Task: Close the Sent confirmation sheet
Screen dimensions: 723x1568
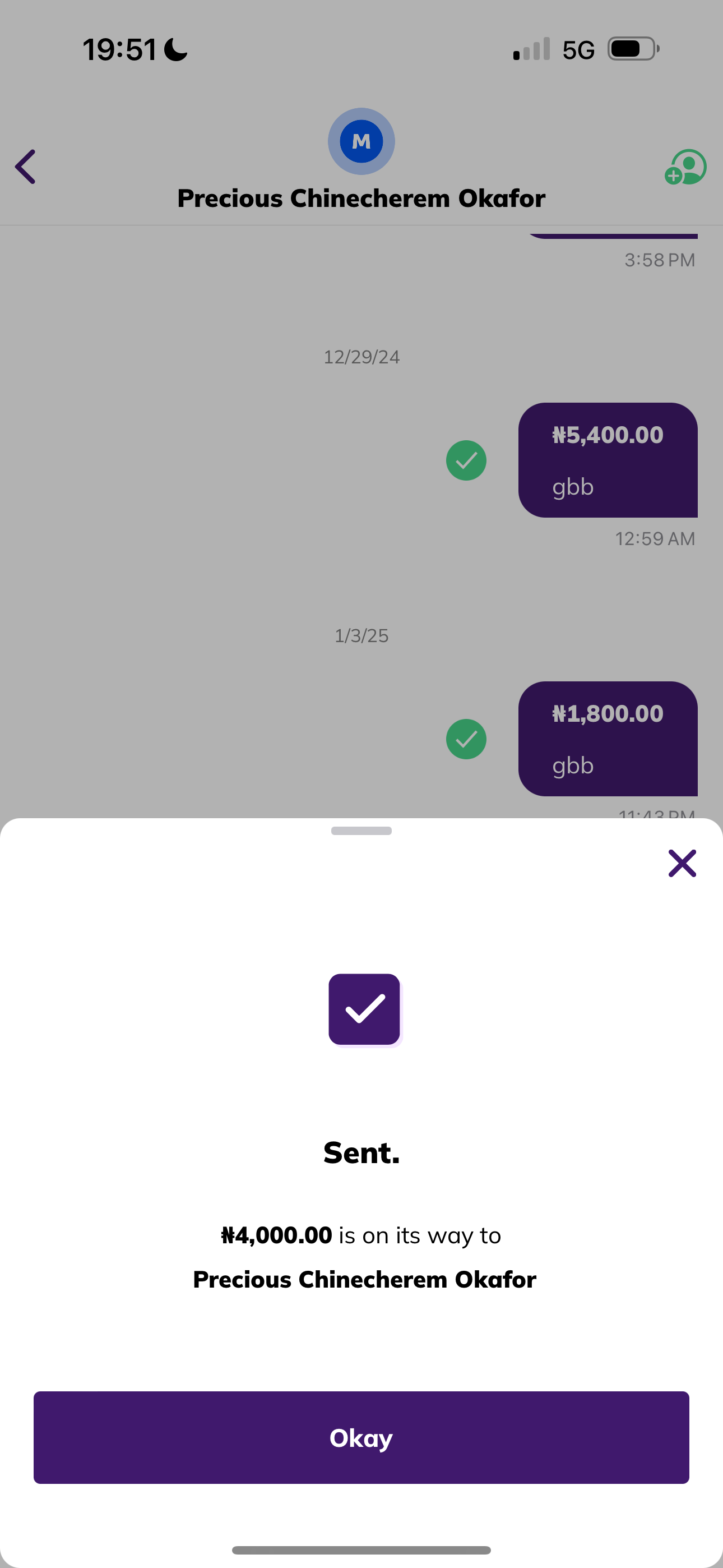Action: point(682,863)
